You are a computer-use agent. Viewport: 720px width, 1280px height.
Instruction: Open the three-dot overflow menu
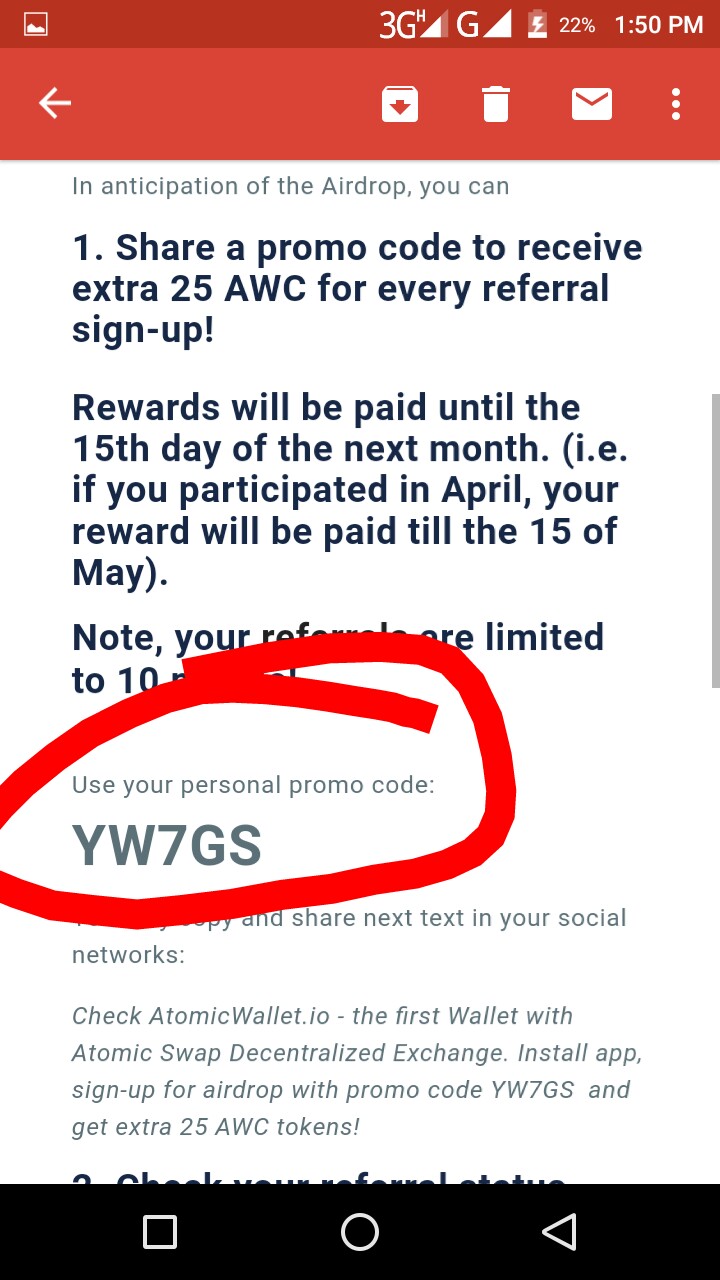point(676,104)
